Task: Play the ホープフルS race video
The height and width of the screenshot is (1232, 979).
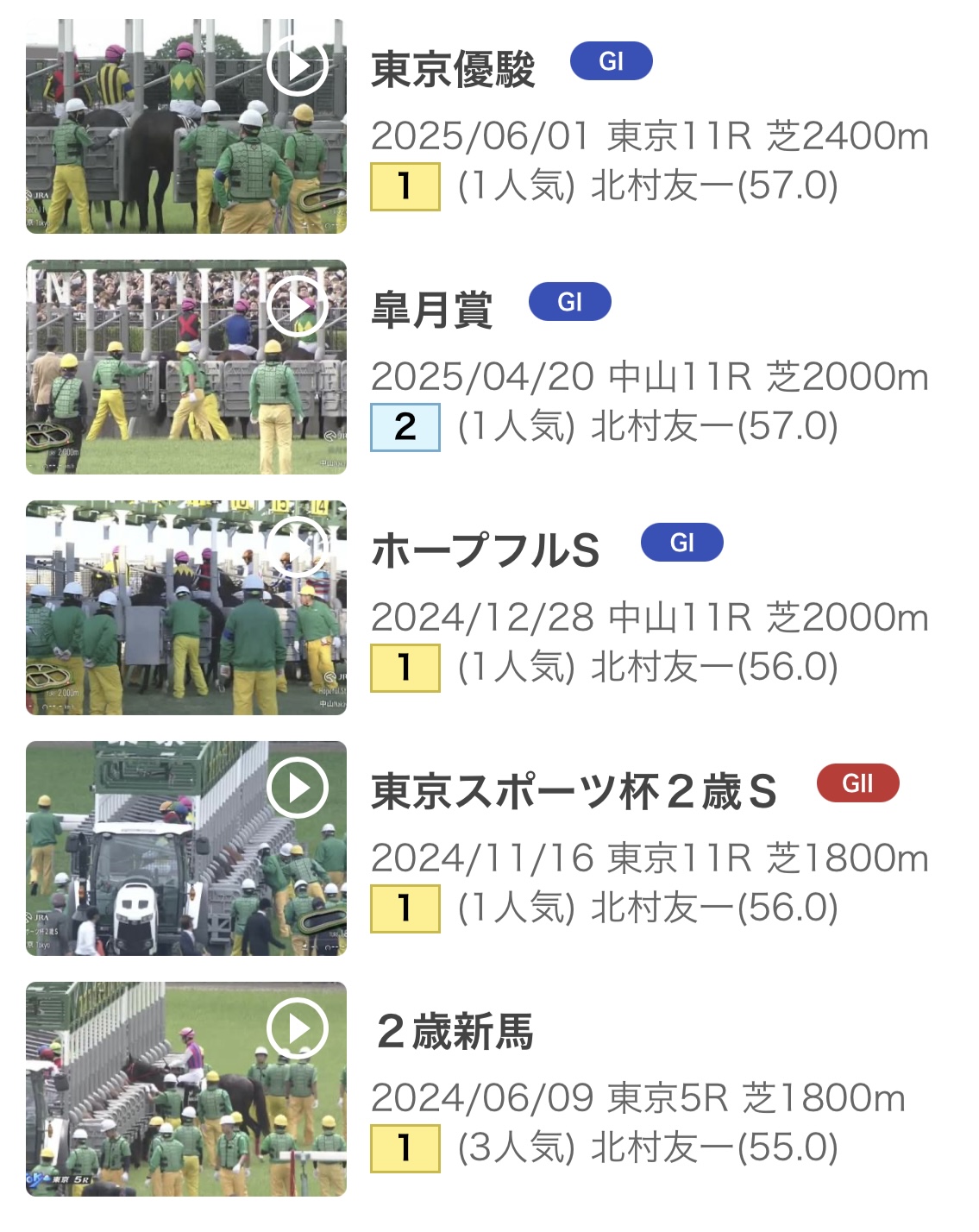Action: click(x=298, y=547)
